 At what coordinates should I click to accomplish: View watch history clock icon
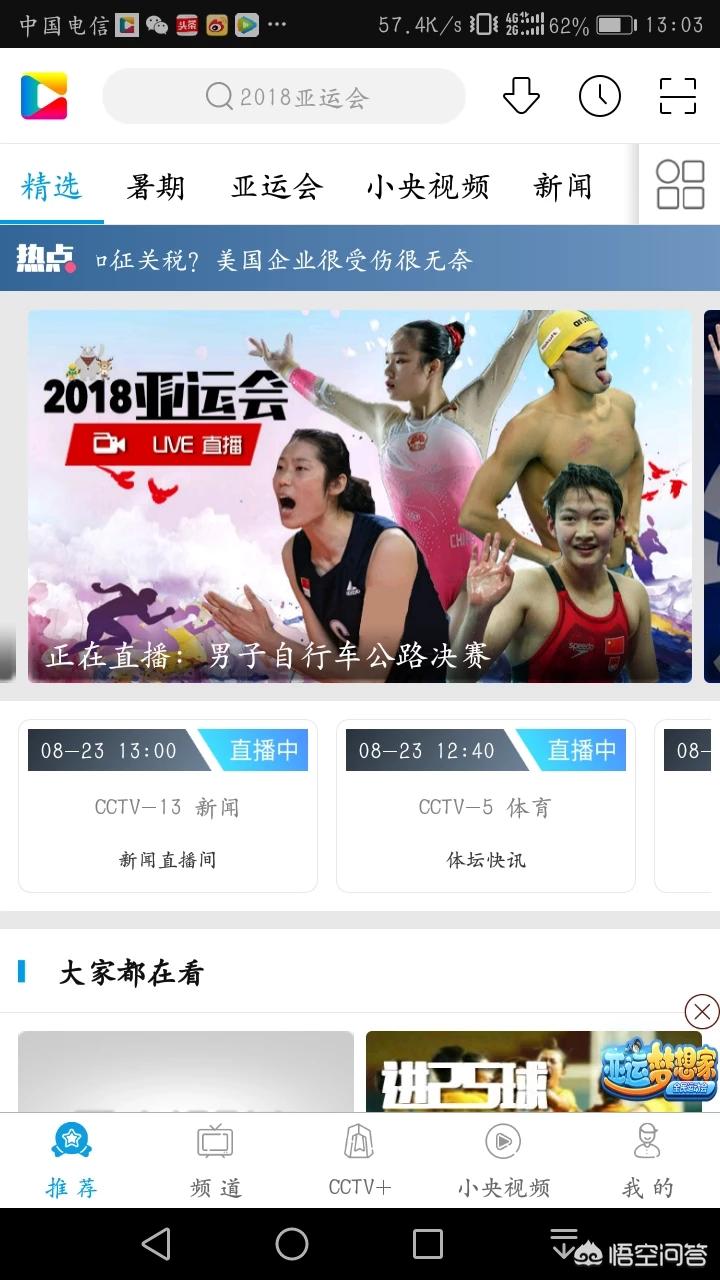tap(600, 96)
